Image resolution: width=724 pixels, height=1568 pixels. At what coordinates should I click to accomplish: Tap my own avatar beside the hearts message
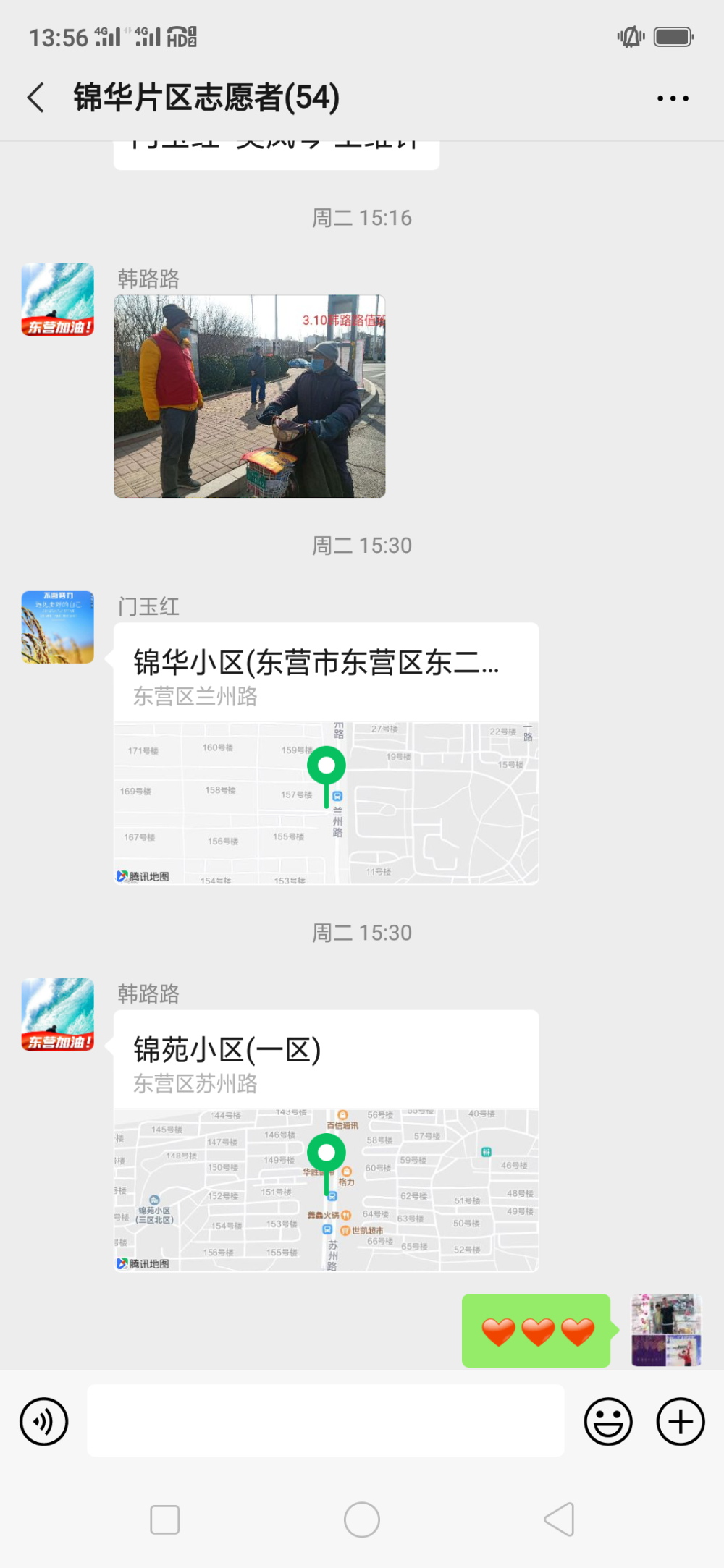667,1330
